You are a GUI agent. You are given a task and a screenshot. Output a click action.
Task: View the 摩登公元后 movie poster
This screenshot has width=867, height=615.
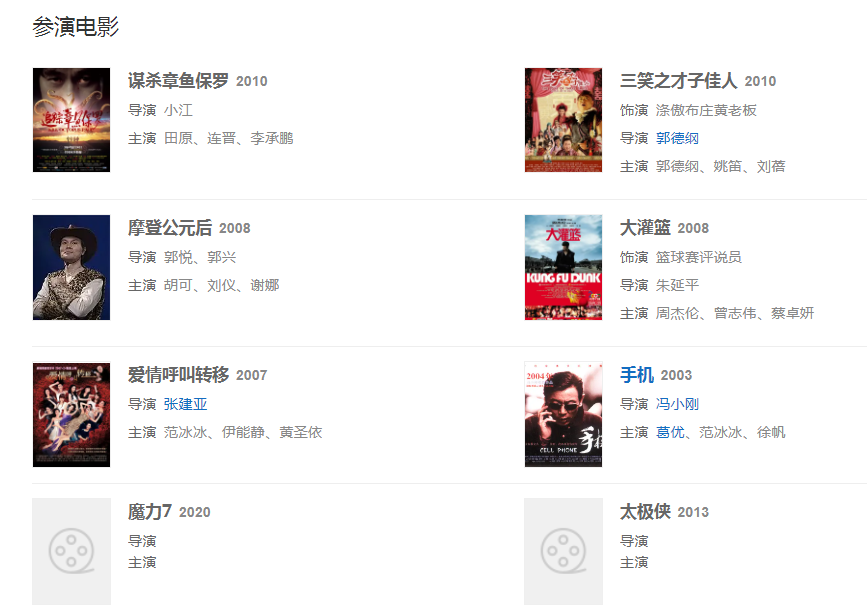(x=71, y=267)
